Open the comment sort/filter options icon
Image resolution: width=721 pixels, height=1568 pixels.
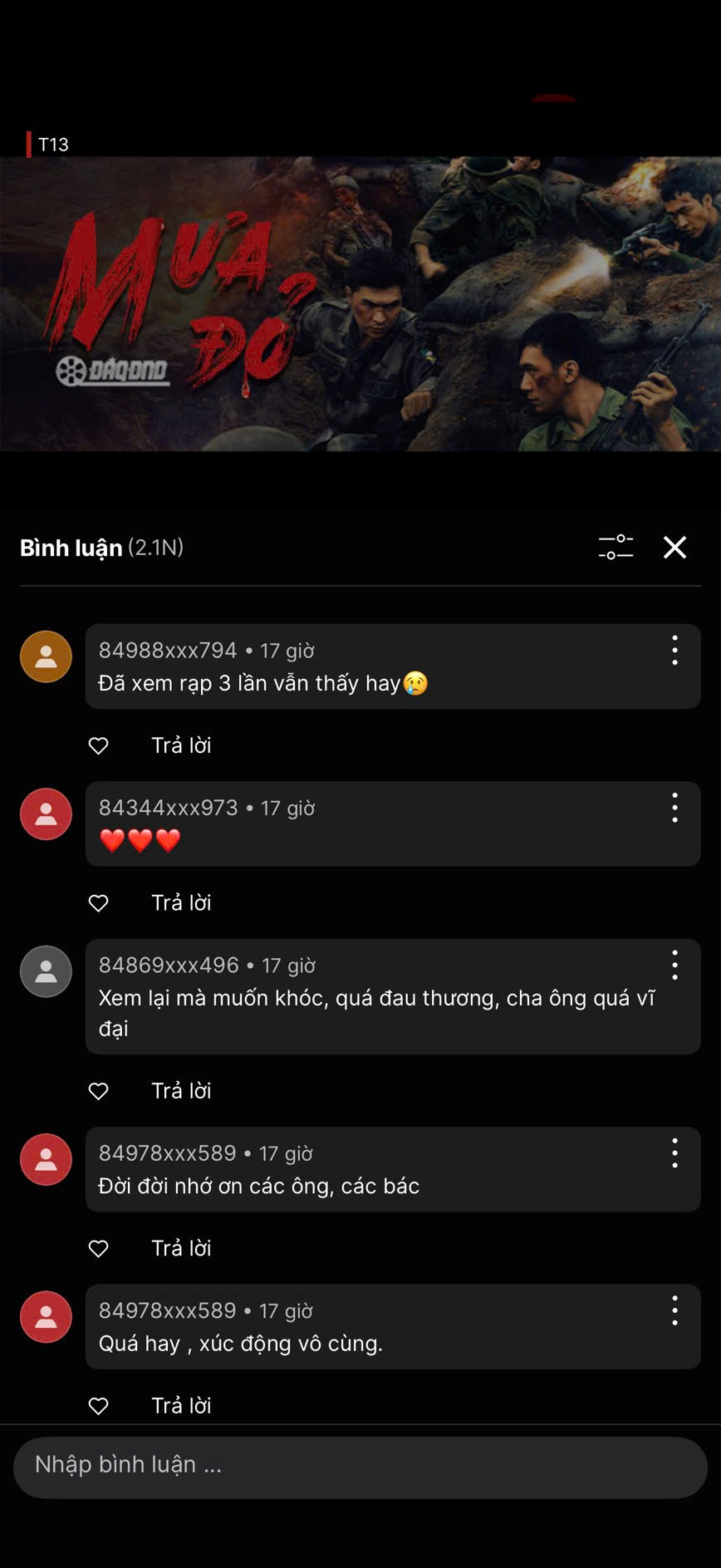click(x=616, y=547)
